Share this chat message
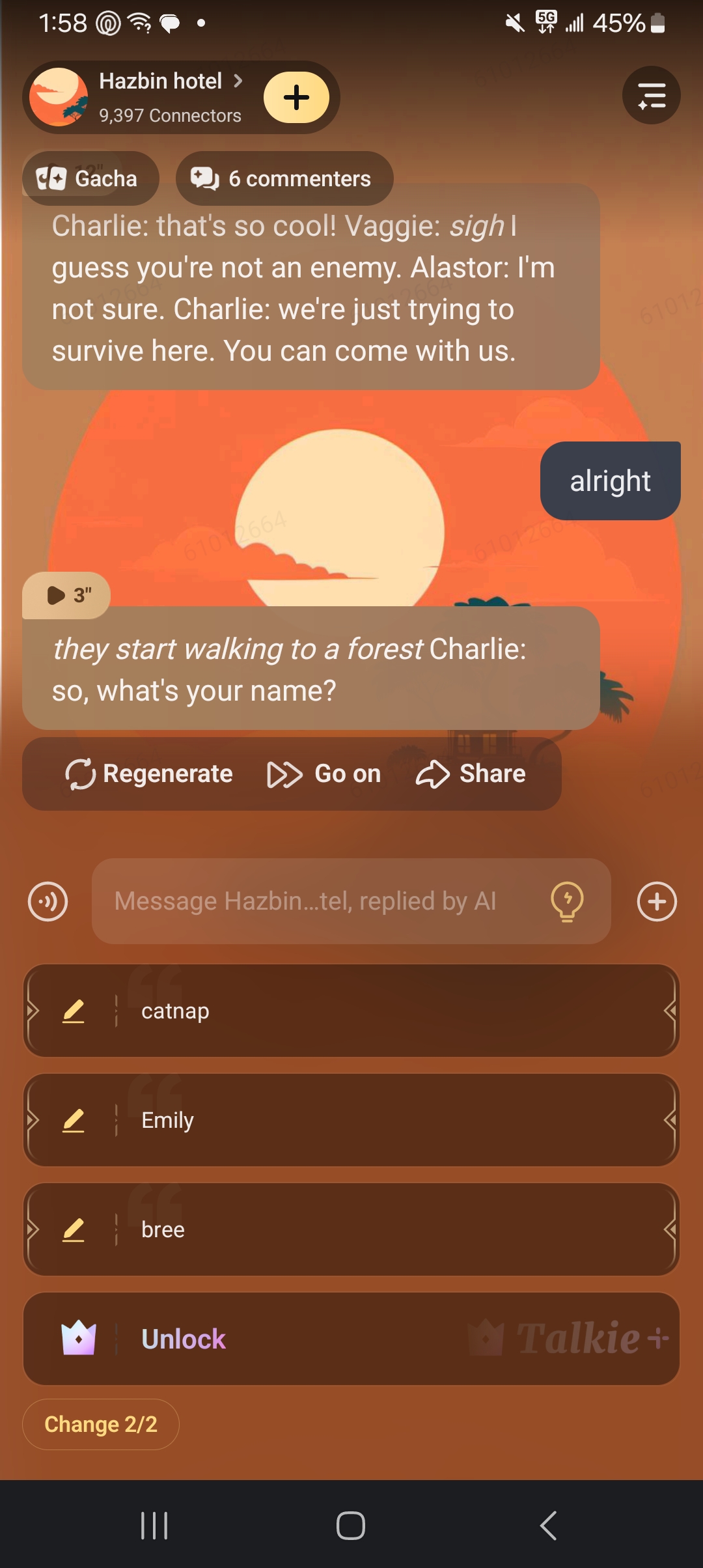703x1568 pixels. point(471,774)
